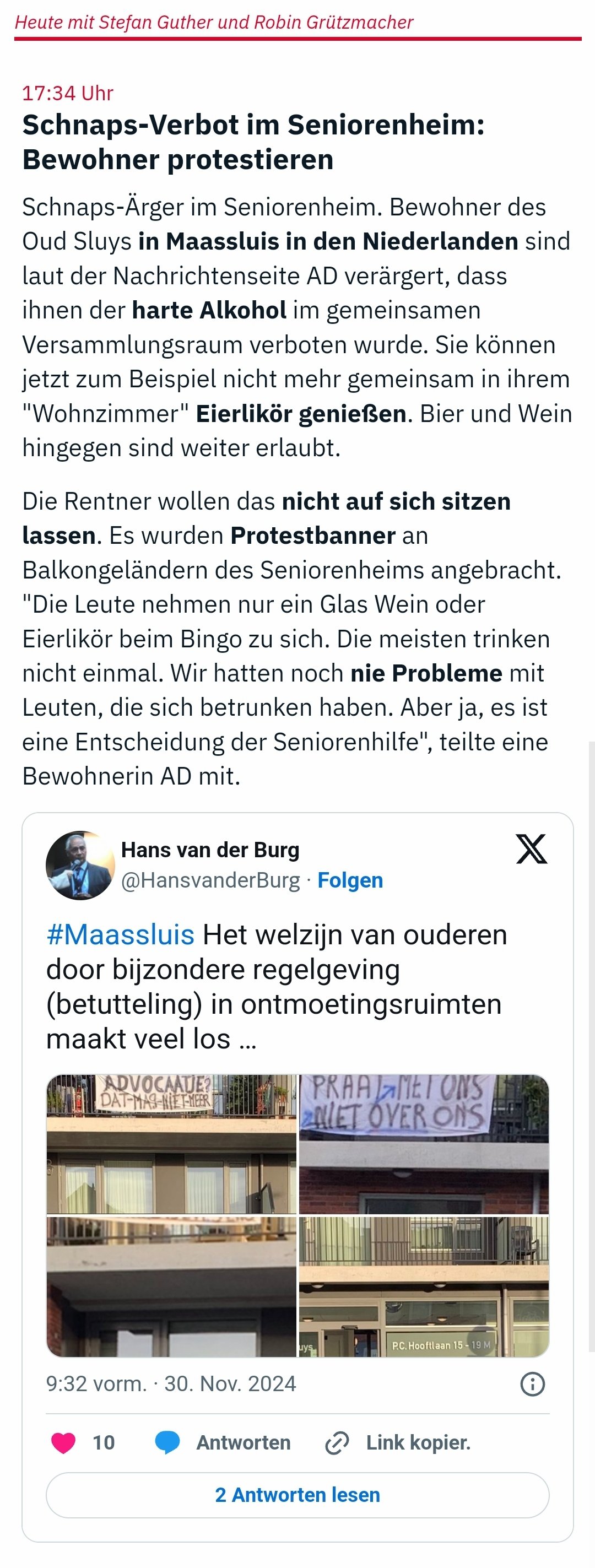The image size is (595, 1568).
Task: Open 2 Antworten lesen
Action: tap(297, 1494)
